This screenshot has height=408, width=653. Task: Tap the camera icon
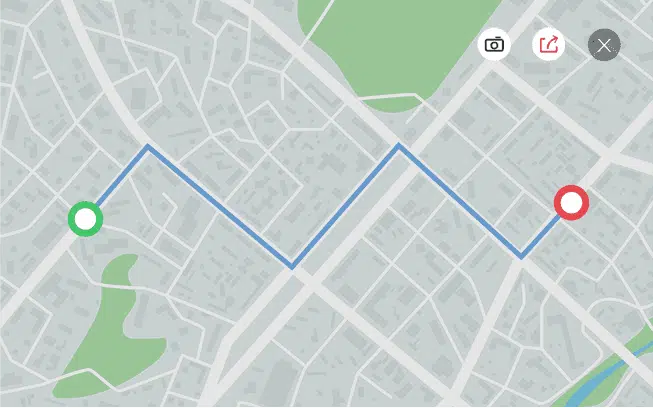coord(494,44)
